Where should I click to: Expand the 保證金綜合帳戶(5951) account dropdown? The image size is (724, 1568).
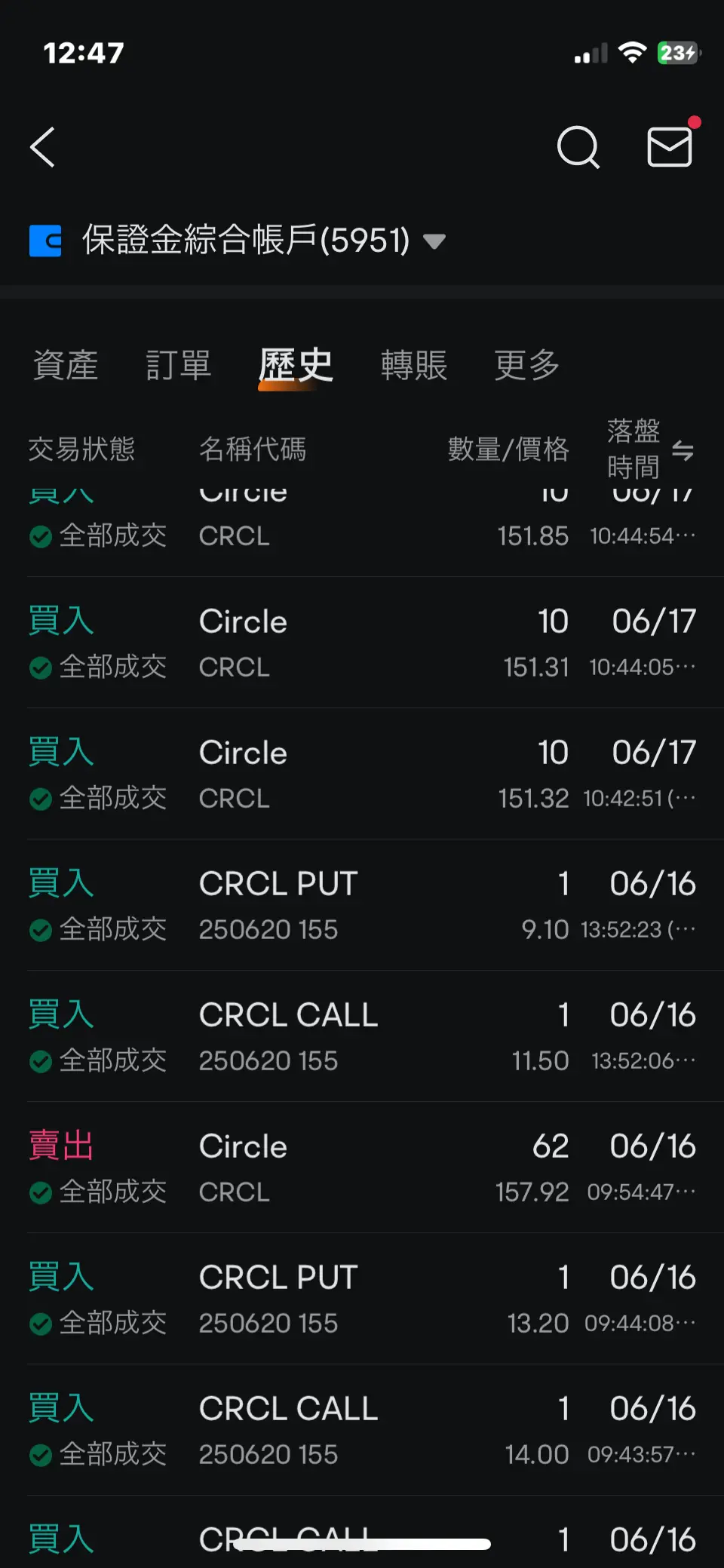pos(238,241)
